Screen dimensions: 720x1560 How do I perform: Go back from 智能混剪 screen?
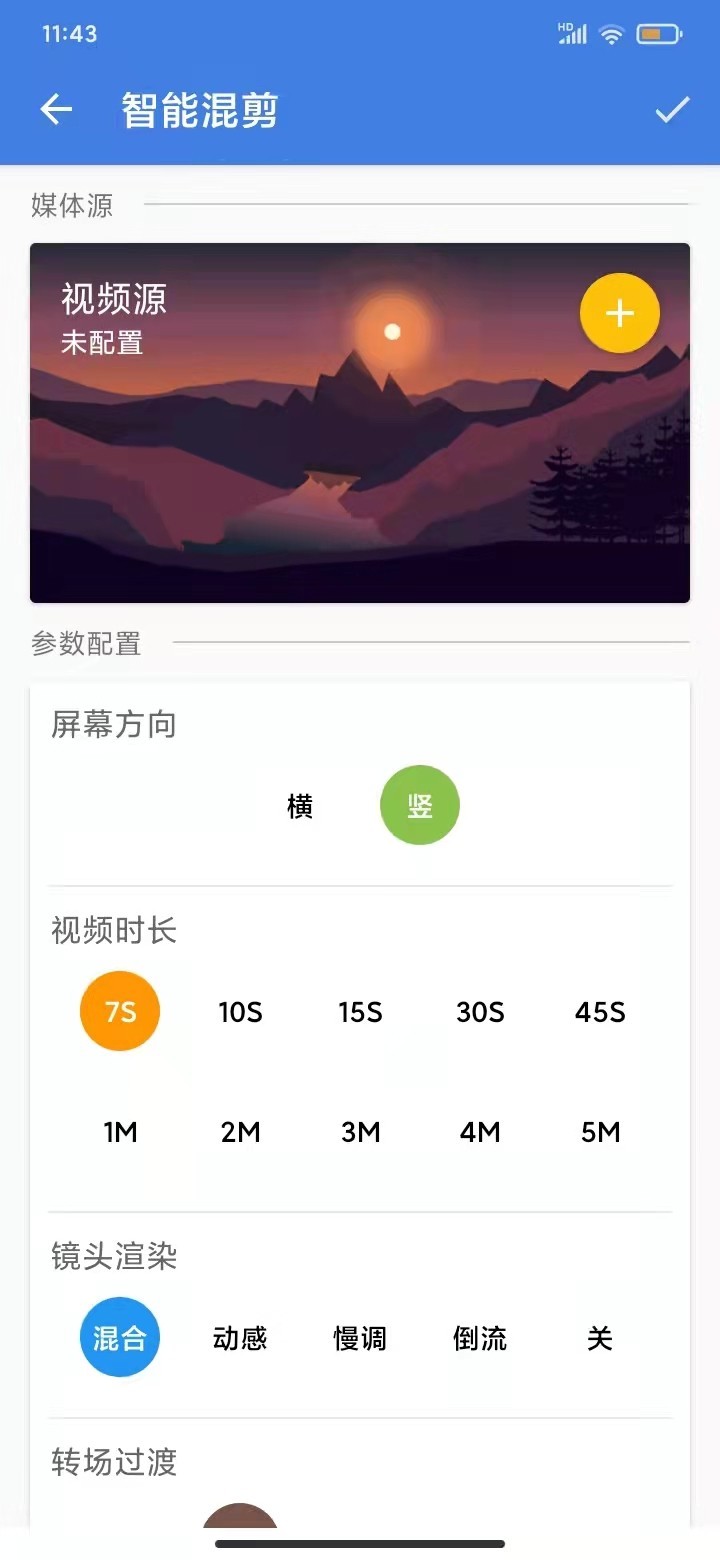pyautogui.click(x=56, y=110)
